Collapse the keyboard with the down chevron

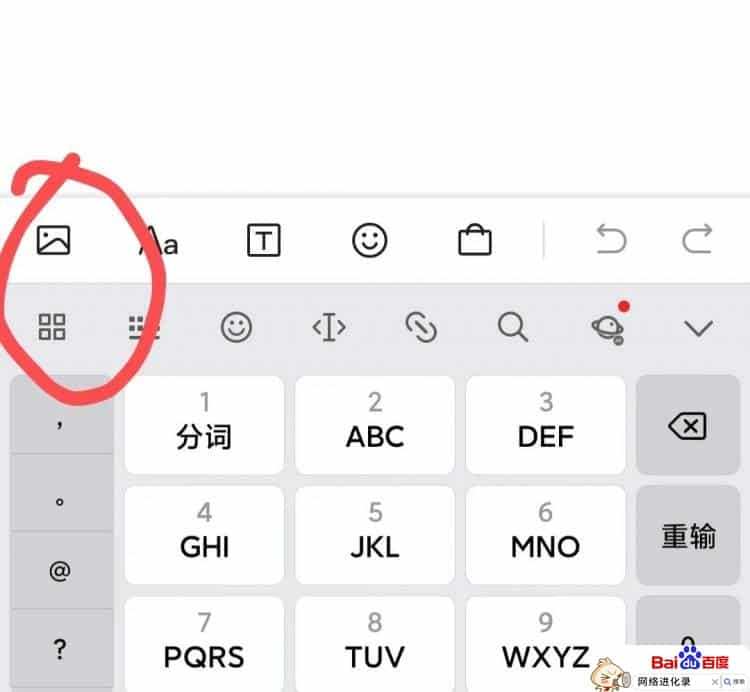point(697,327)
